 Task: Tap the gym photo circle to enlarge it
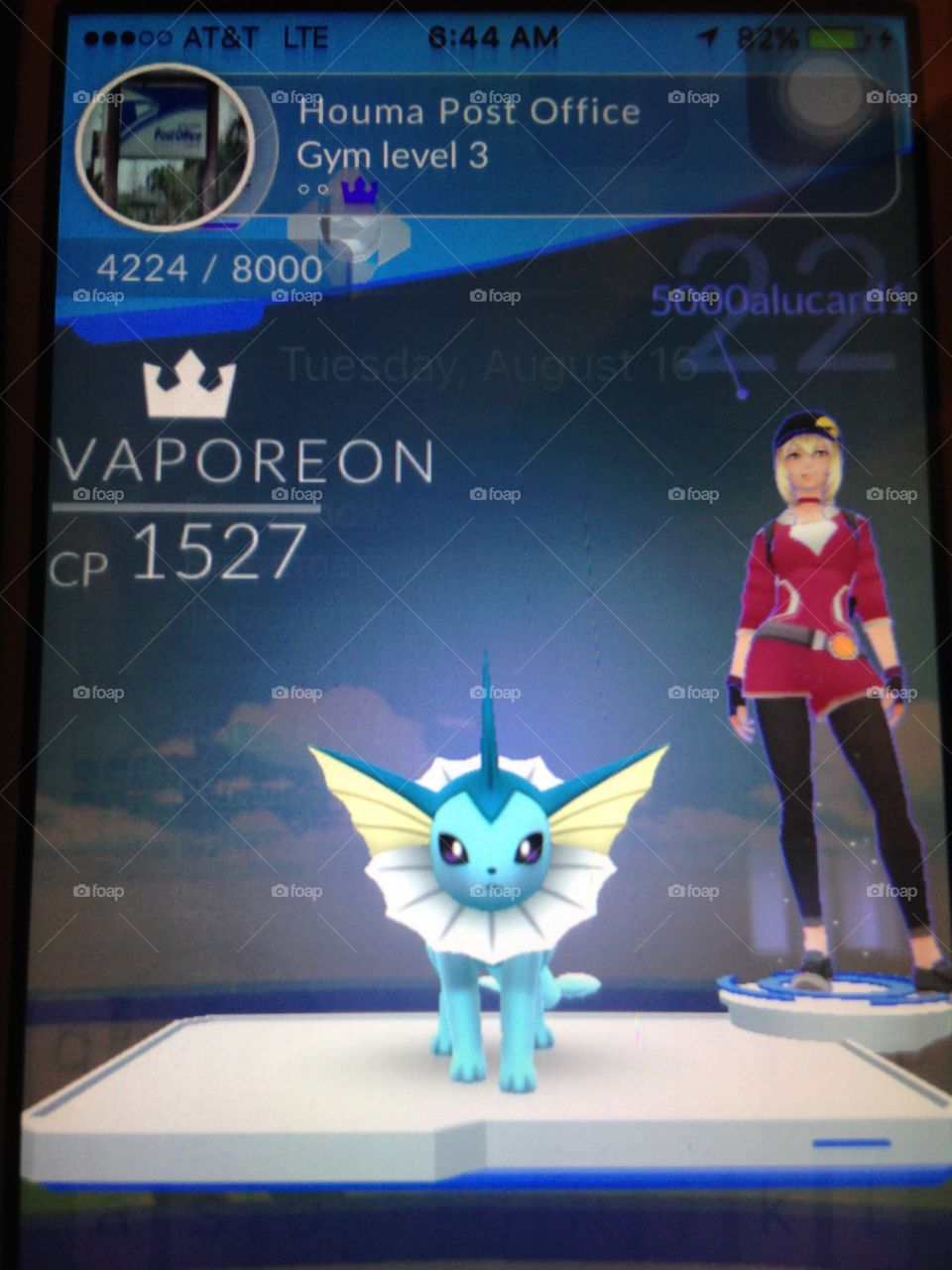(166, 146)
